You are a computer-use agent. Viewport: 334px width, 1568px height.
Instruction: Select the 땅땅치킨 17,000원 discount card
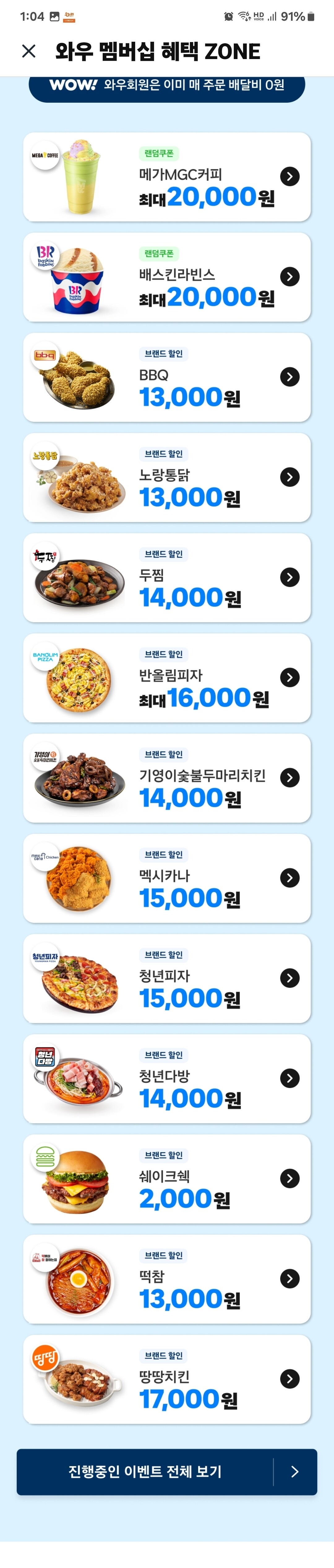coord(167,1379)
